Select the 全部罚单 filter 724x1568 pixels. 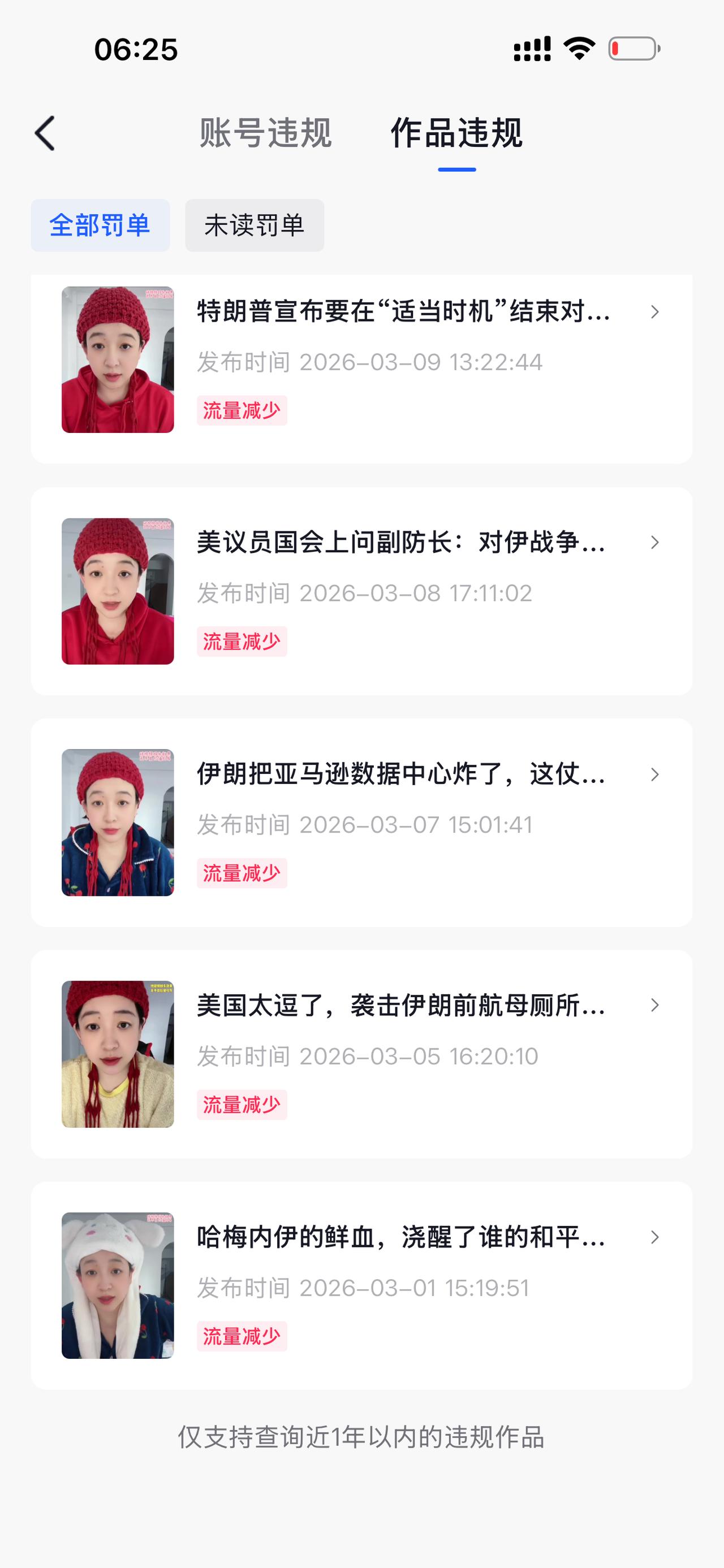pyautogui.click(x=100, y=224)
